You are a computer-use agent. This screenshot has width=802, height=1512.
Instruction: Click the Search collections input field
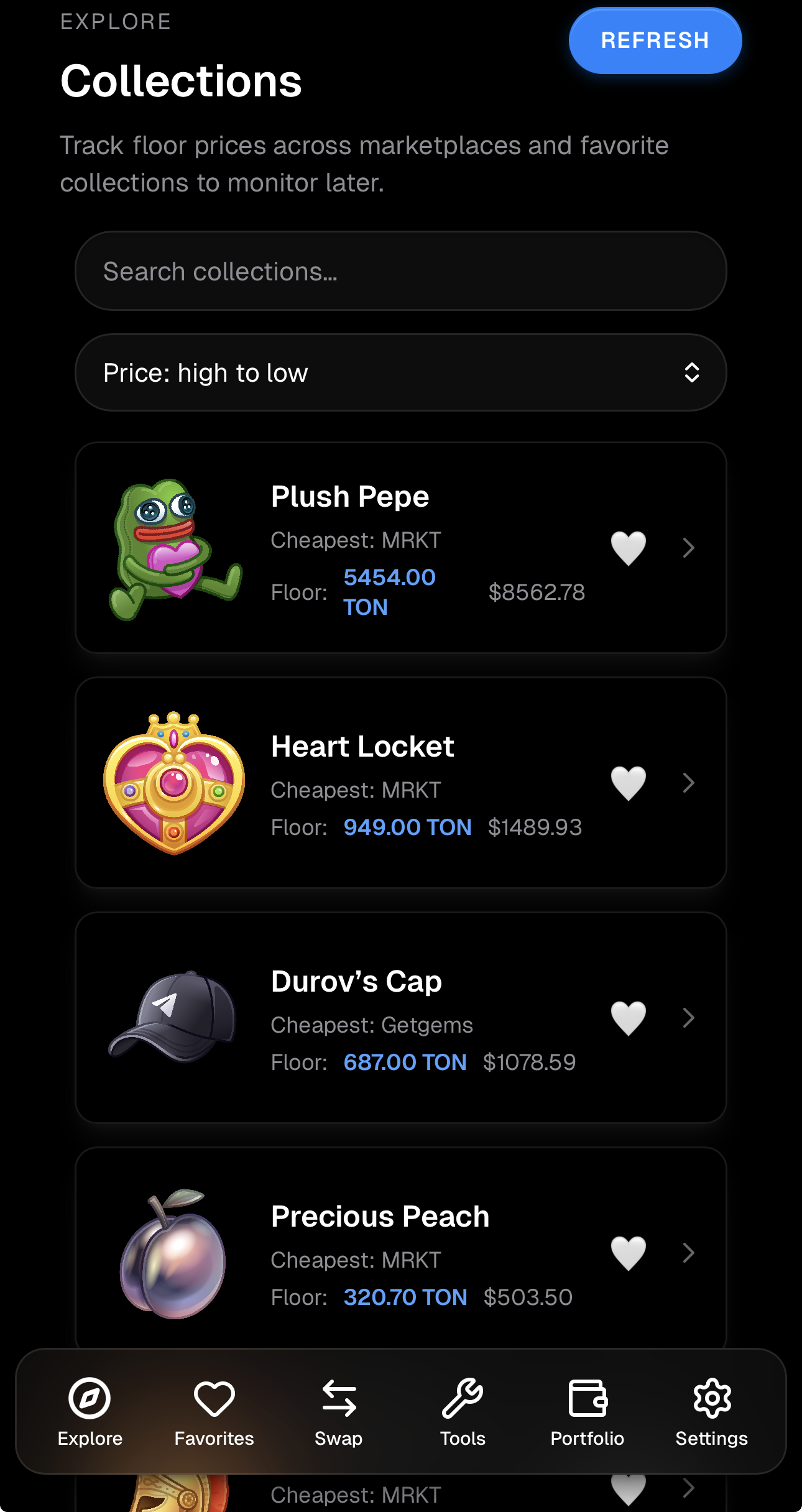click(401, 271)
